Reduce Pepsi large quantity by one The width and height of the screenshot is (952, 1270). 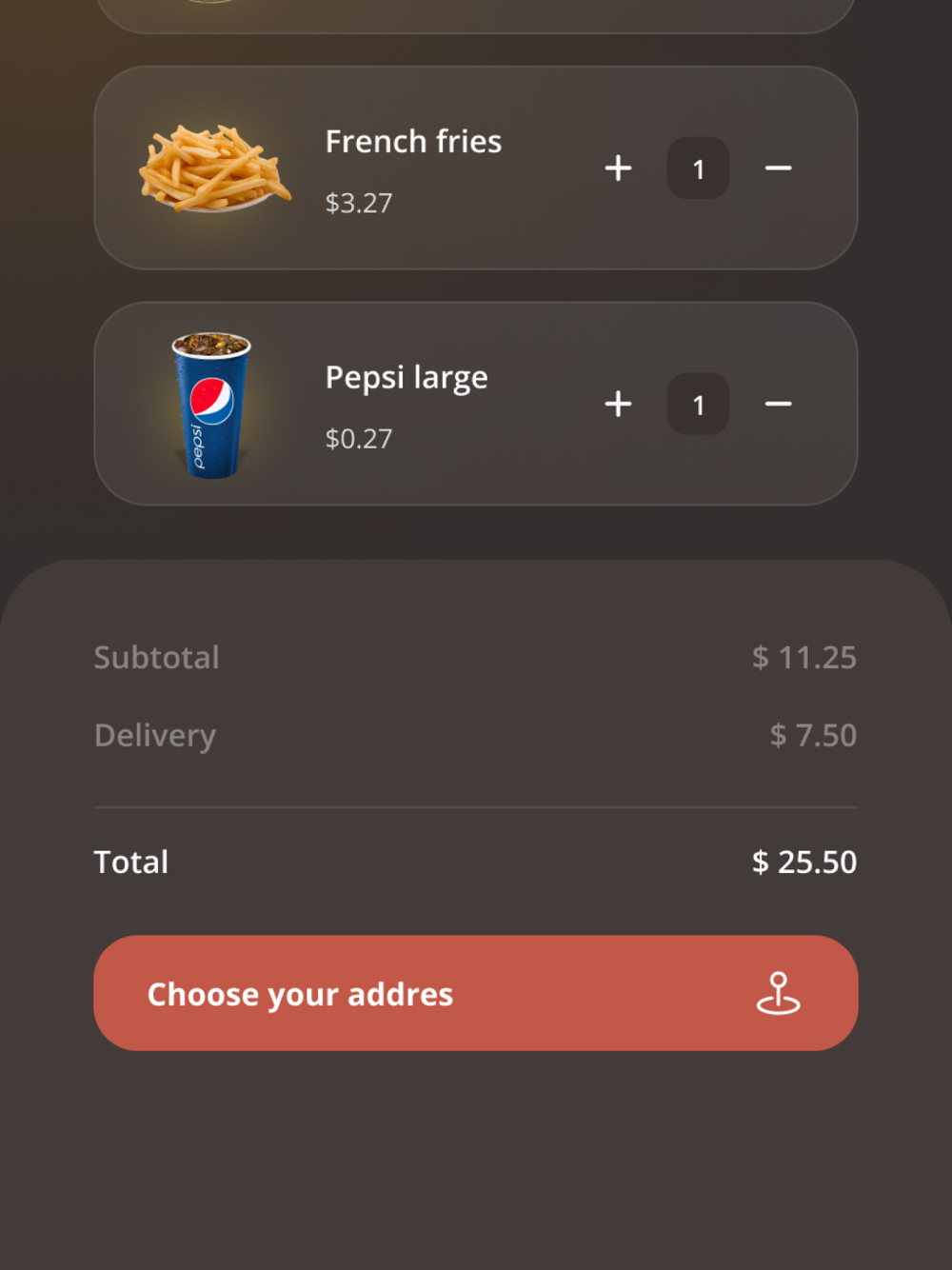point(778,404)
